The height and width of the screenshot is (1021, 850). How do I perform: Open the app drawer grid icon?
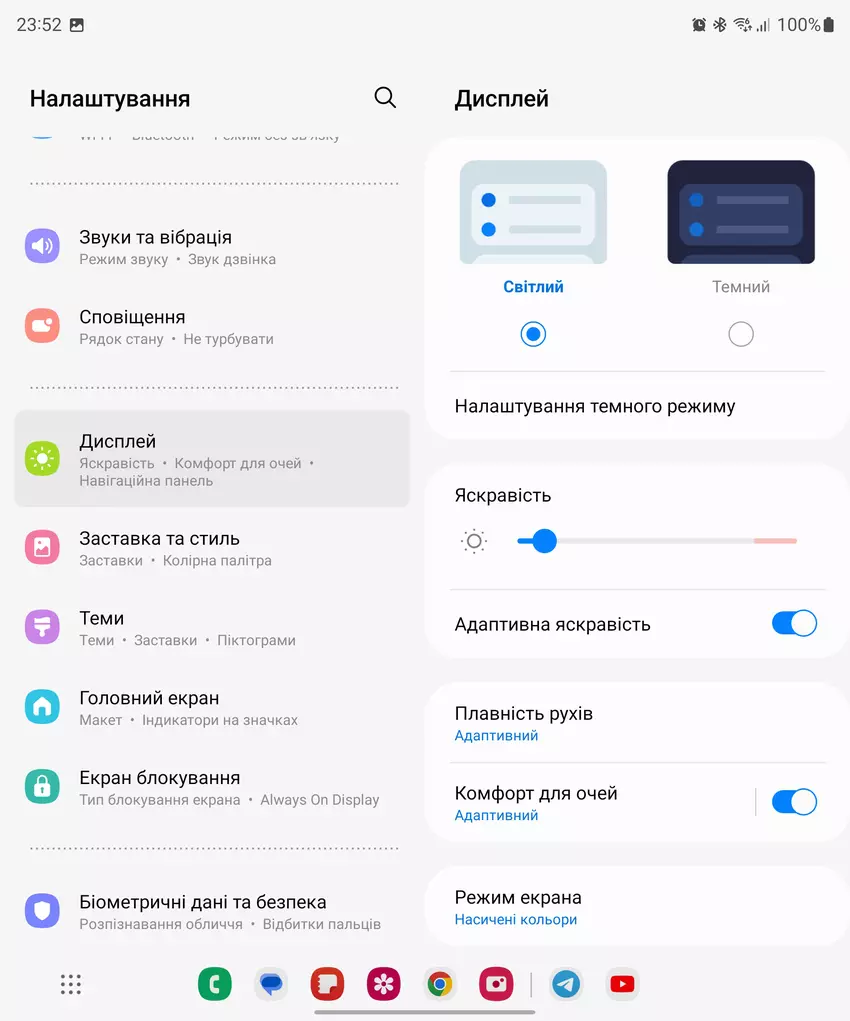pyautogui.click(x=71, y=984)
